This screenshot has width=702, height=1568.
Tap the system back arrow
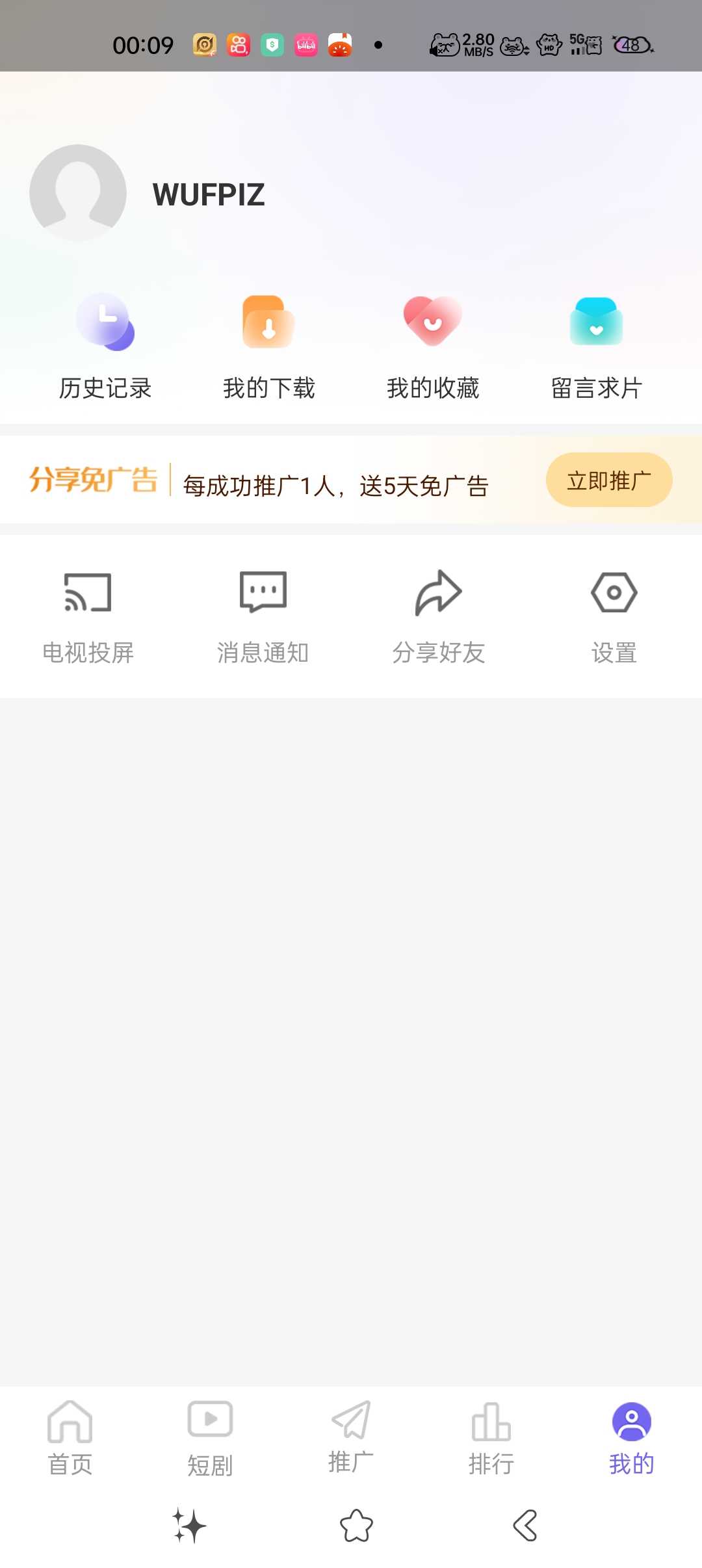[x=525, y=1525]
